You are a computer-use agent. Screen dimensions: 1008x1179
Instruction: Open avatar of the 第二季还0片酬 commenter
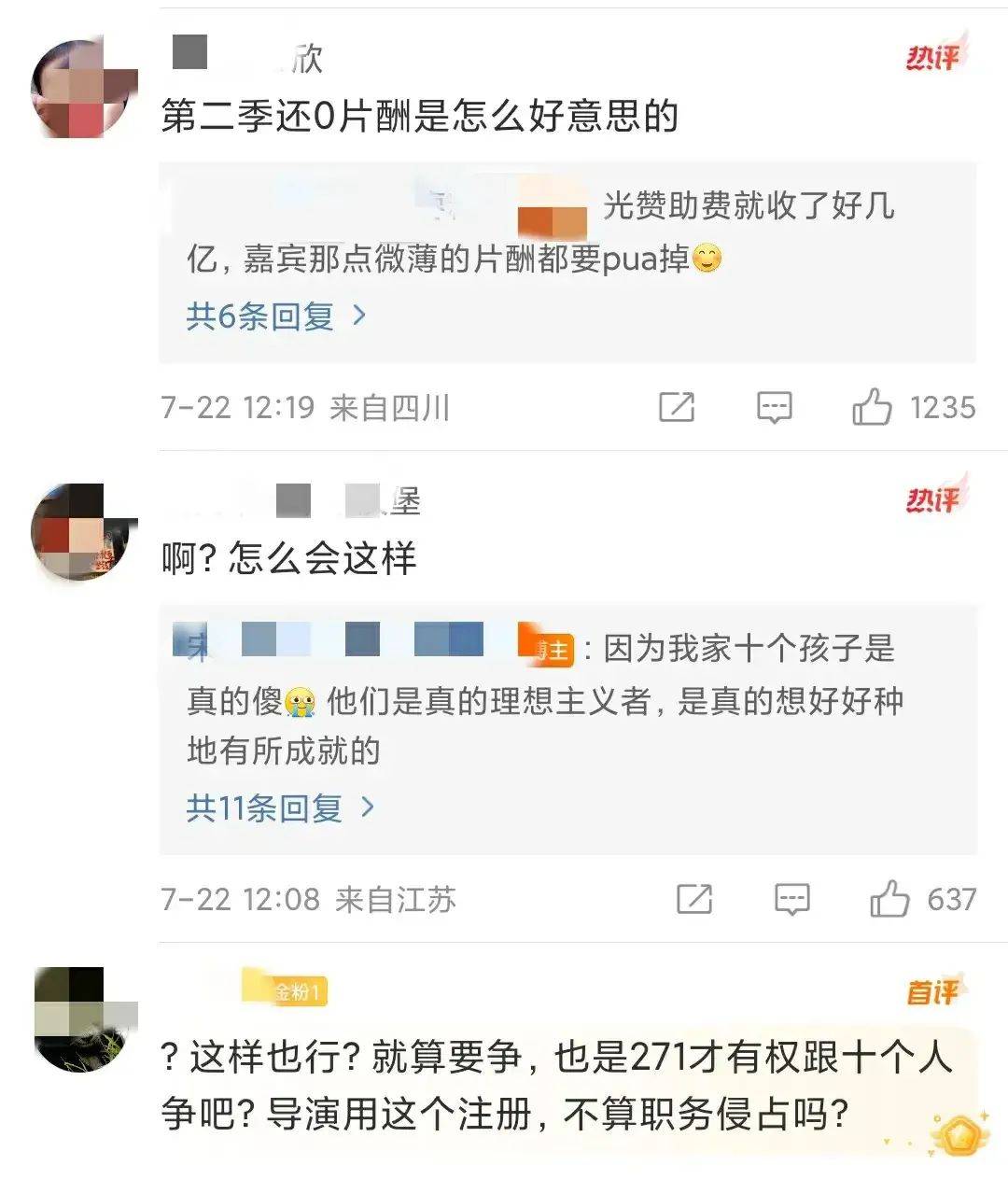point(82,89)
